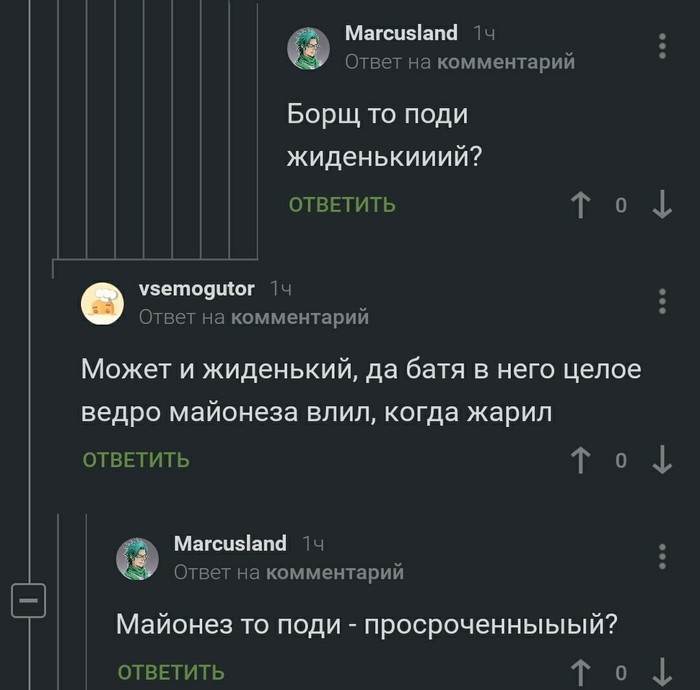Reply to 'Майонез то поди - просроченныыый?'

click(x=171, y=673)
